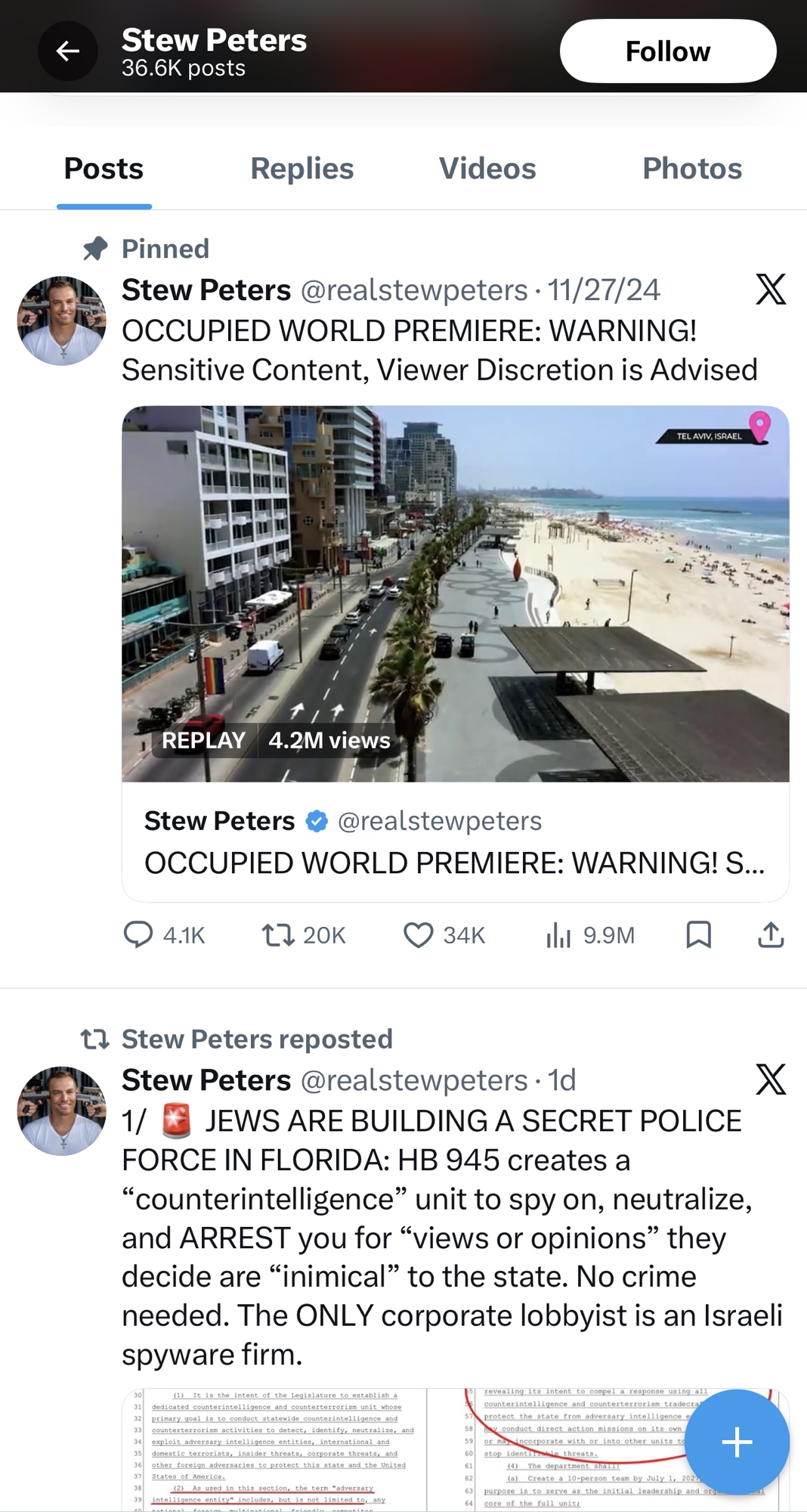The height and width of the screenshot is (1512, 807).
Task: Open avatar on the pinned post
Action: coord(62,321)
